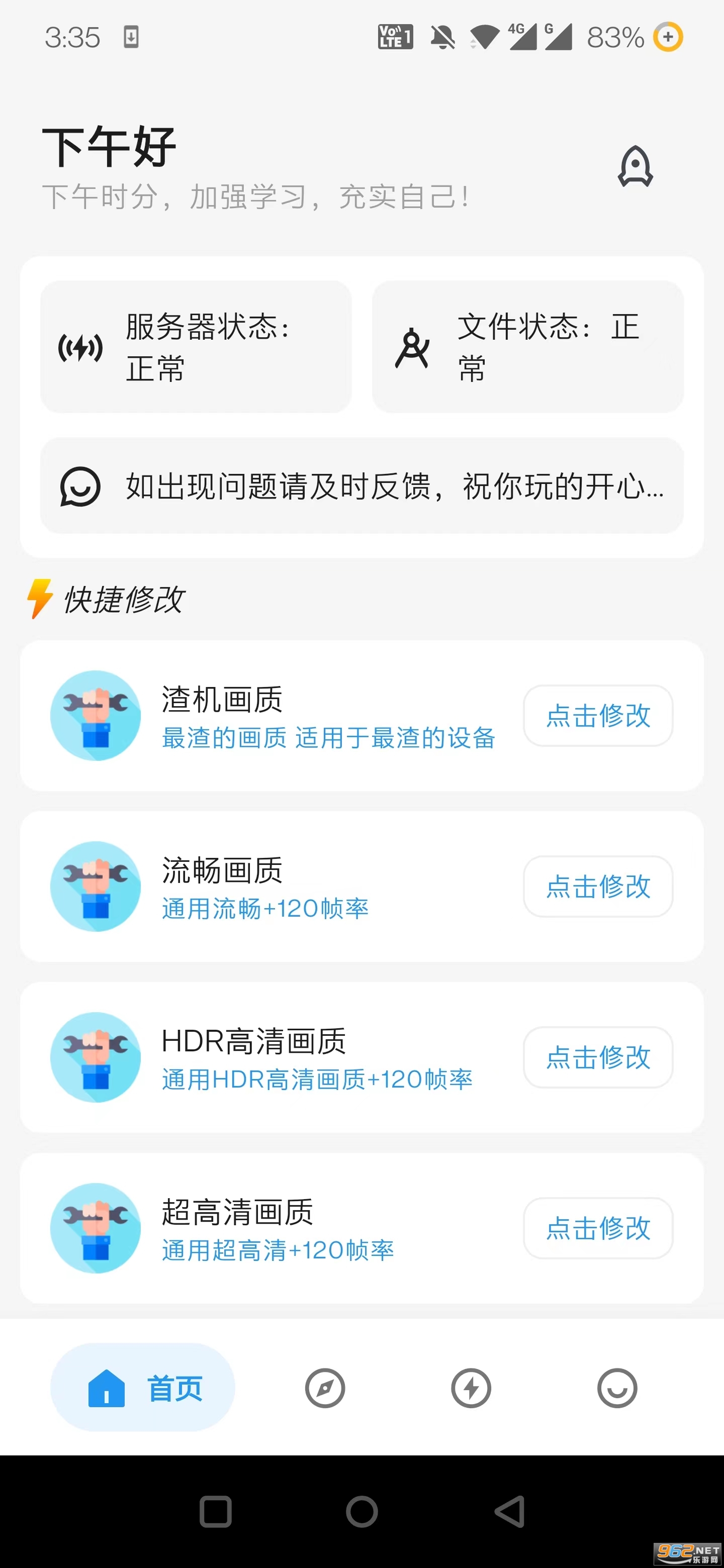This screenshot has height=1568, width=724.
Task: Modify to 超高清画质 via 点击修改
Action: [x=597, y=1228]
